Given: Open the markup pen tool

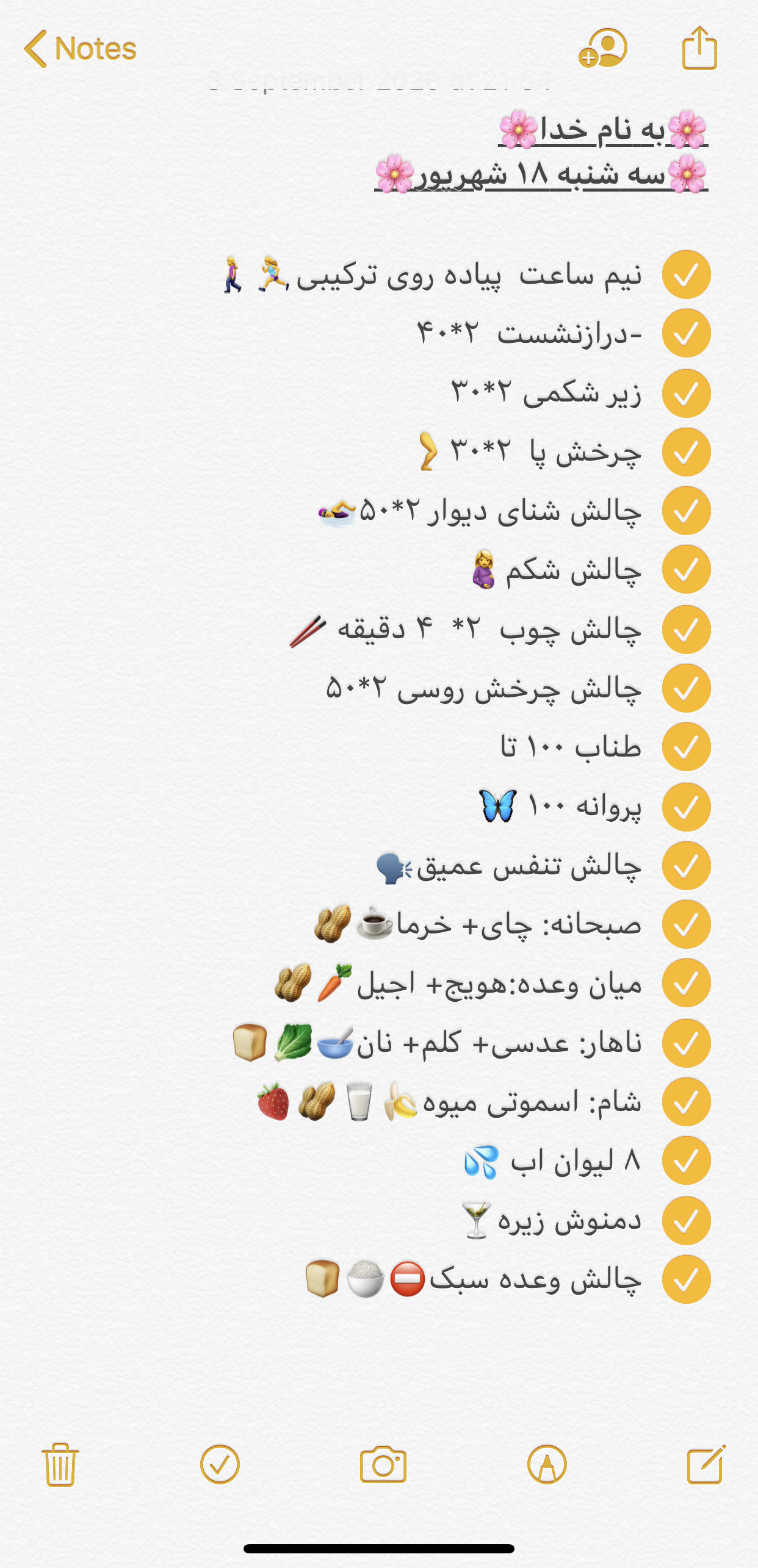Looking at the screenshot, I should pyautogui.click(x=547, y=1464).
